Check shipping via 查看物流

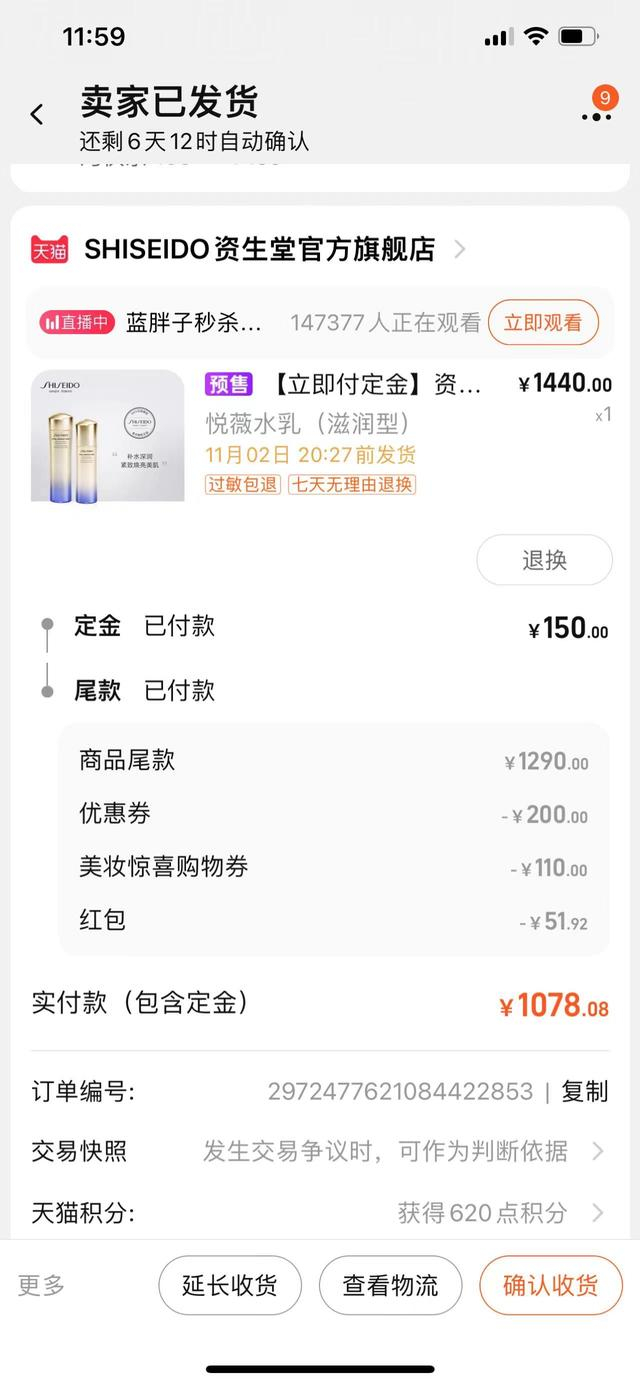pyautogui.click(x=391, y=1285)
